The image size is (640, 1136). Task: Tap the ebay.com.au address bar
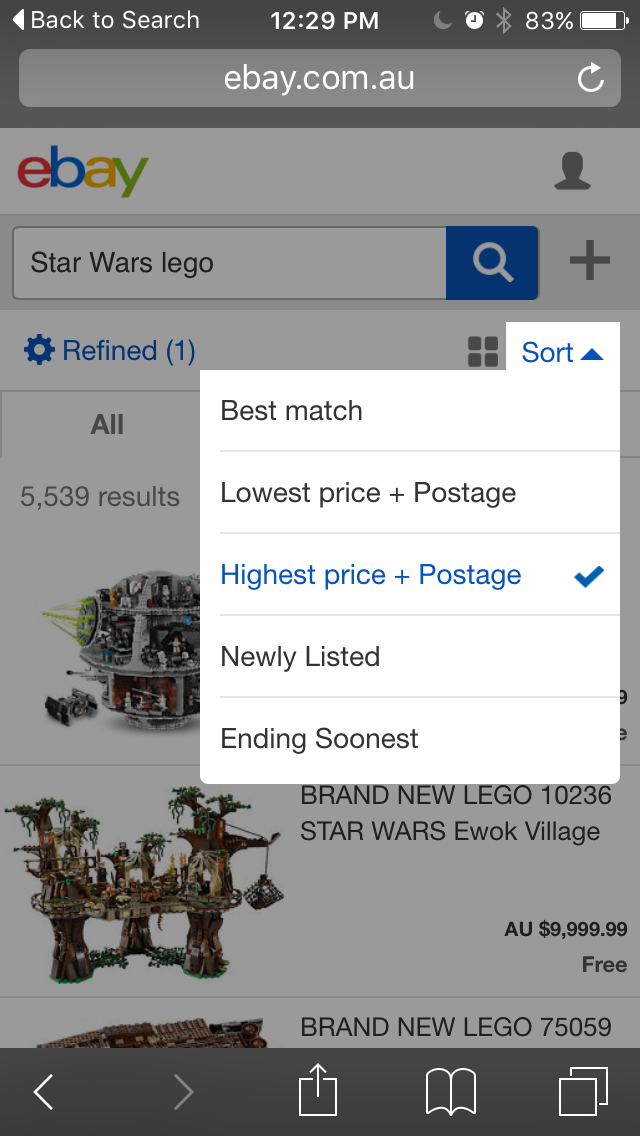click(318, 78)
